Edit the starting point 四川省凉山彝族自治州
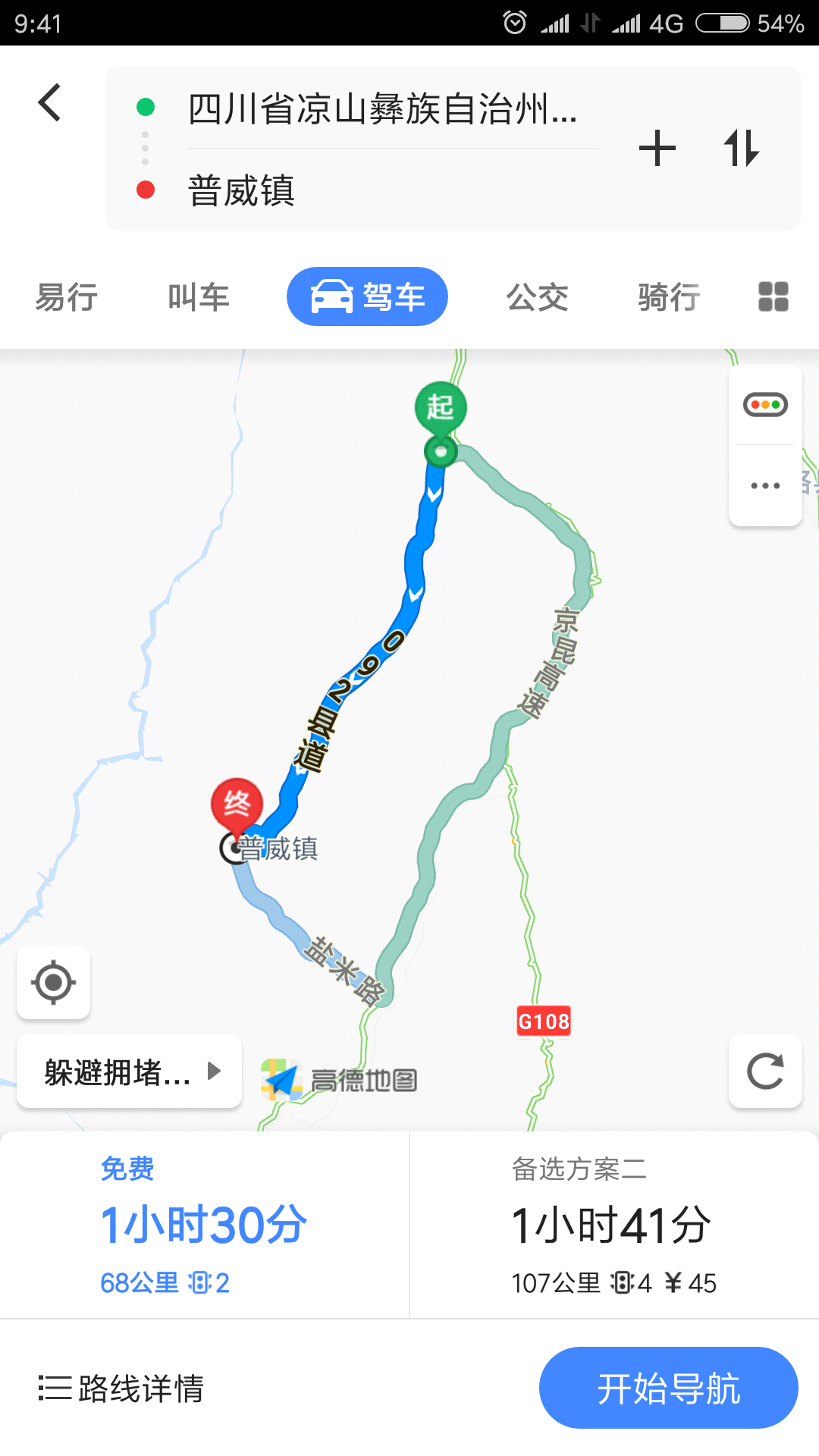Screen dimensions: 819x1456 (x=383, y=108)
